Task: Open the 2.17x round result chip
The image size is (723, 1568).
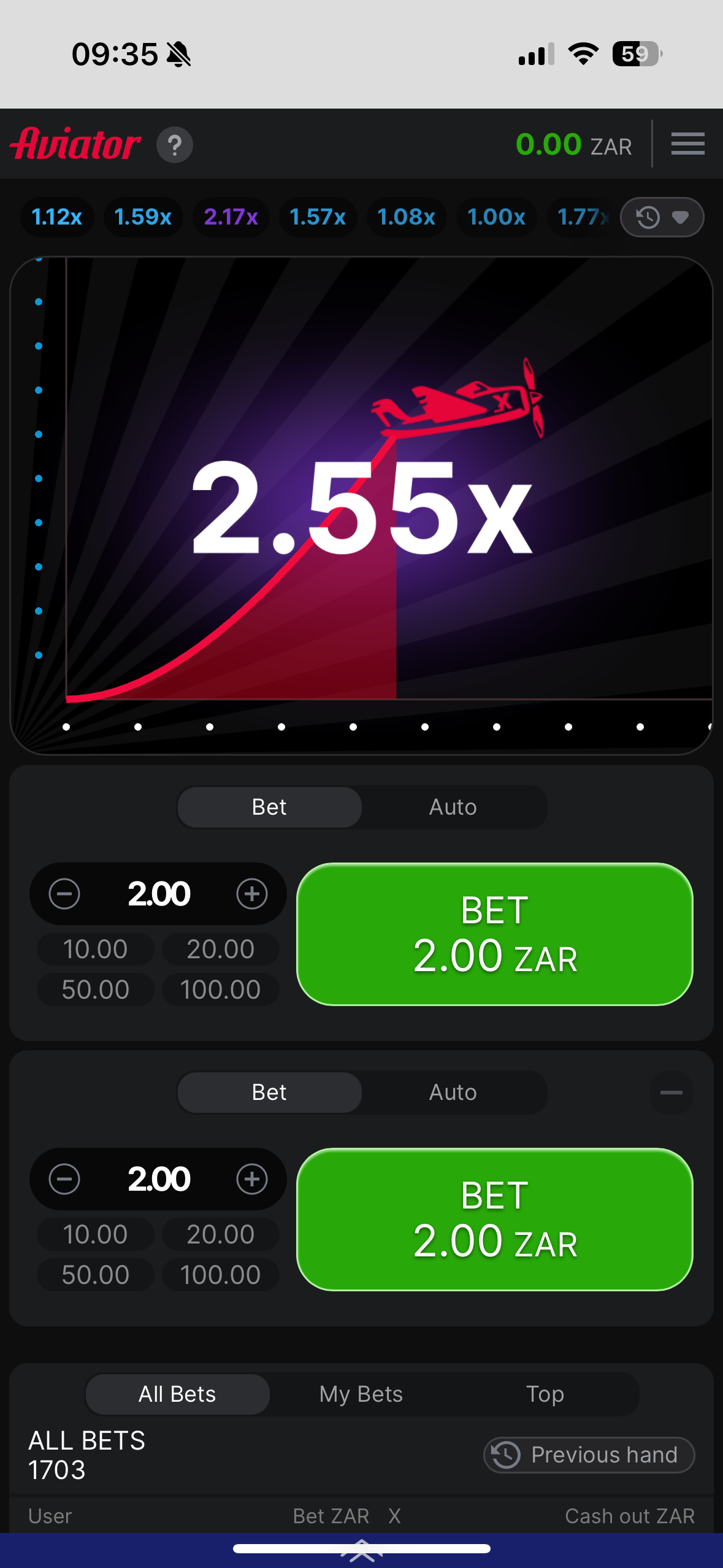Action: click(231, 217)
